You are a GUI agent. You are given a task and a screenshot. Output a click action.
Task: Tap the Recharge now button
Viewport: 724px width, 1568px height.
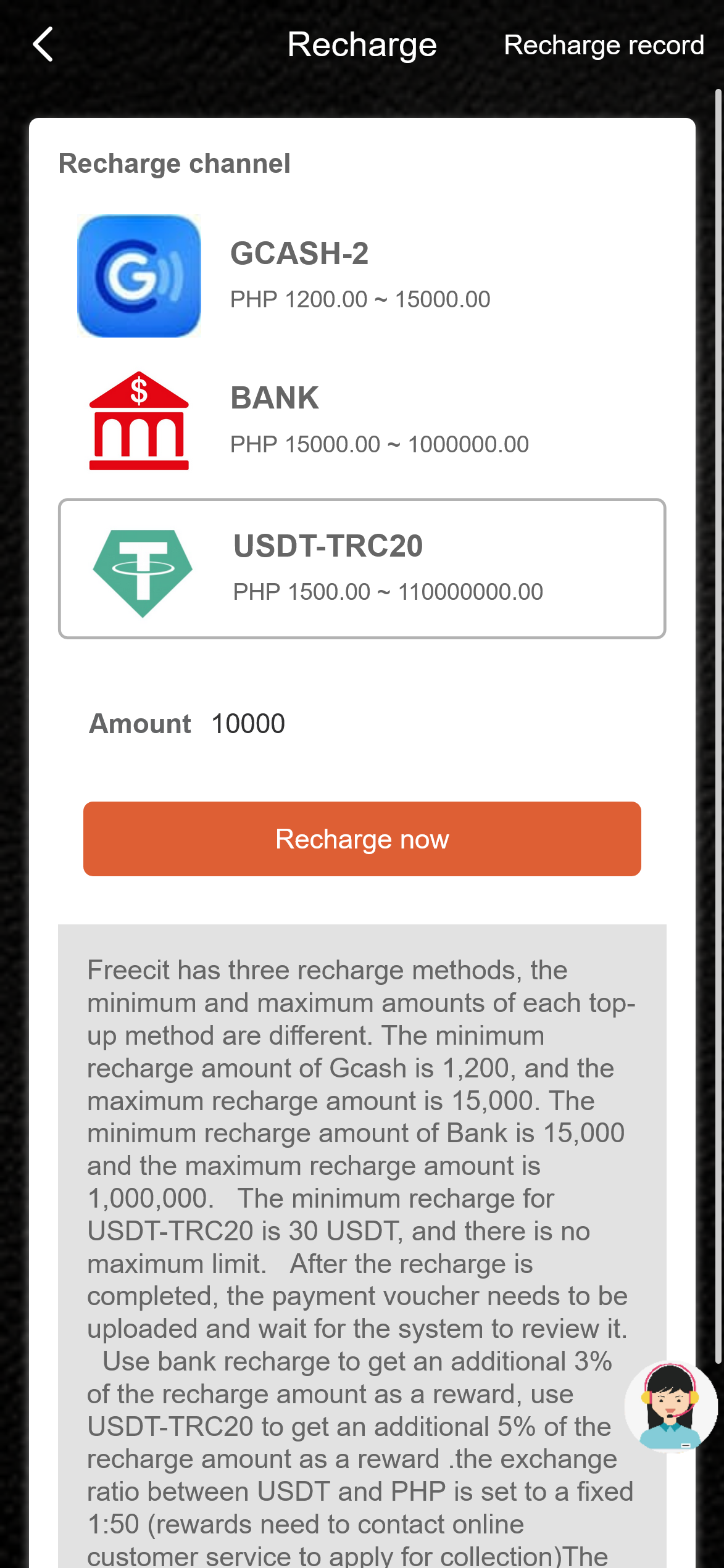tap(362, 839)
